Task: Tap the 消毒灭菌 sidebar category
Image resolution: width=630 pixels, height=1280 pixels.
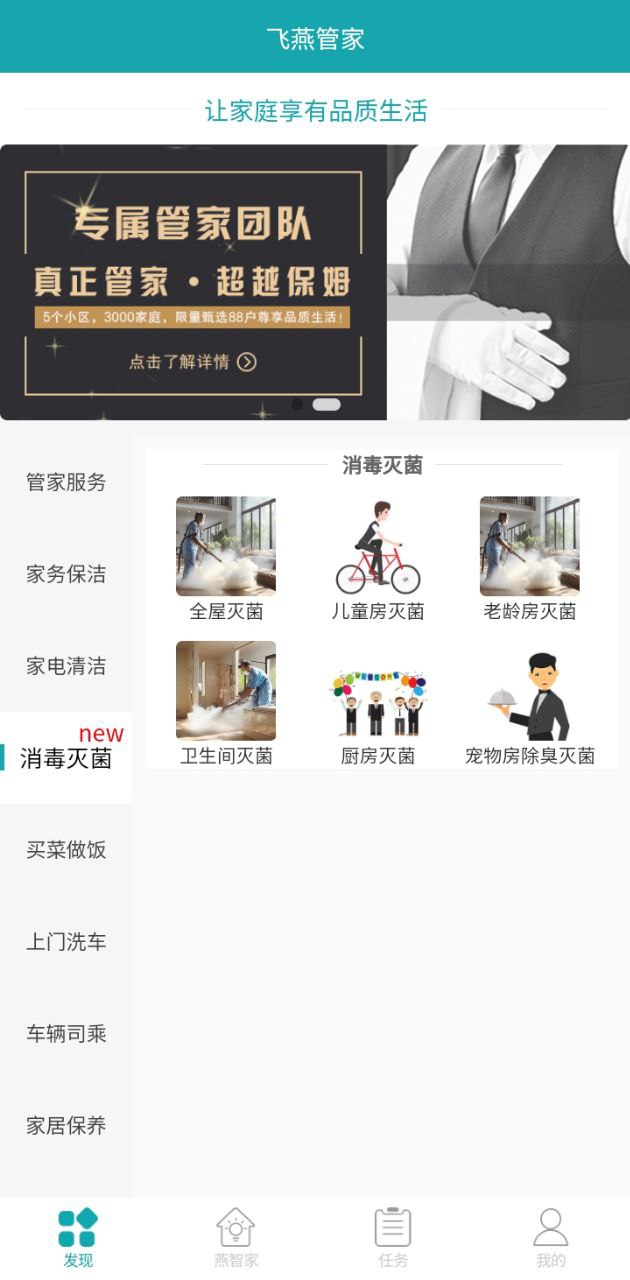Action: (x=66, y=758)
